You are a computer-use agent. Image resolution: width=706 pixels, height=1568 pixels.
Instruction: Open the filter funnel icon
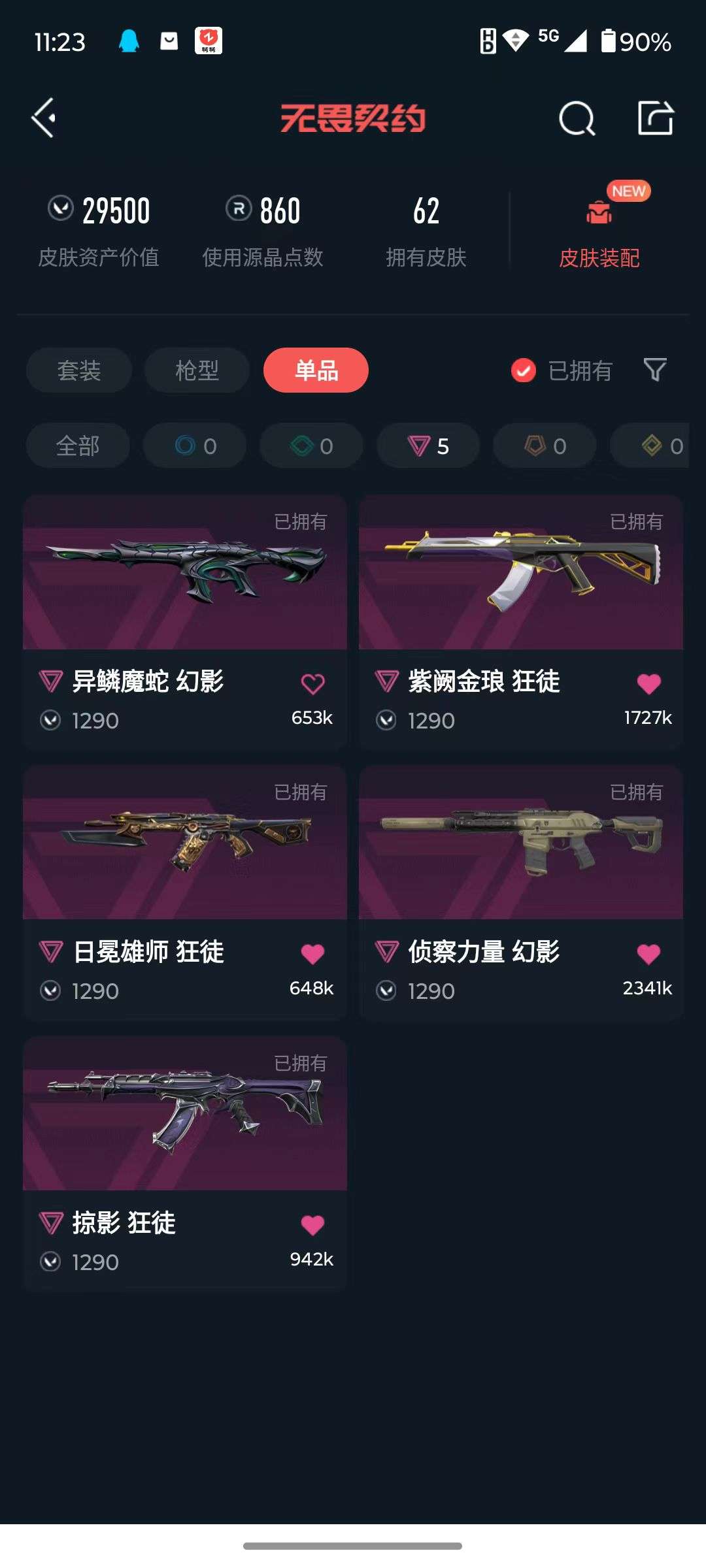(656, 370)
